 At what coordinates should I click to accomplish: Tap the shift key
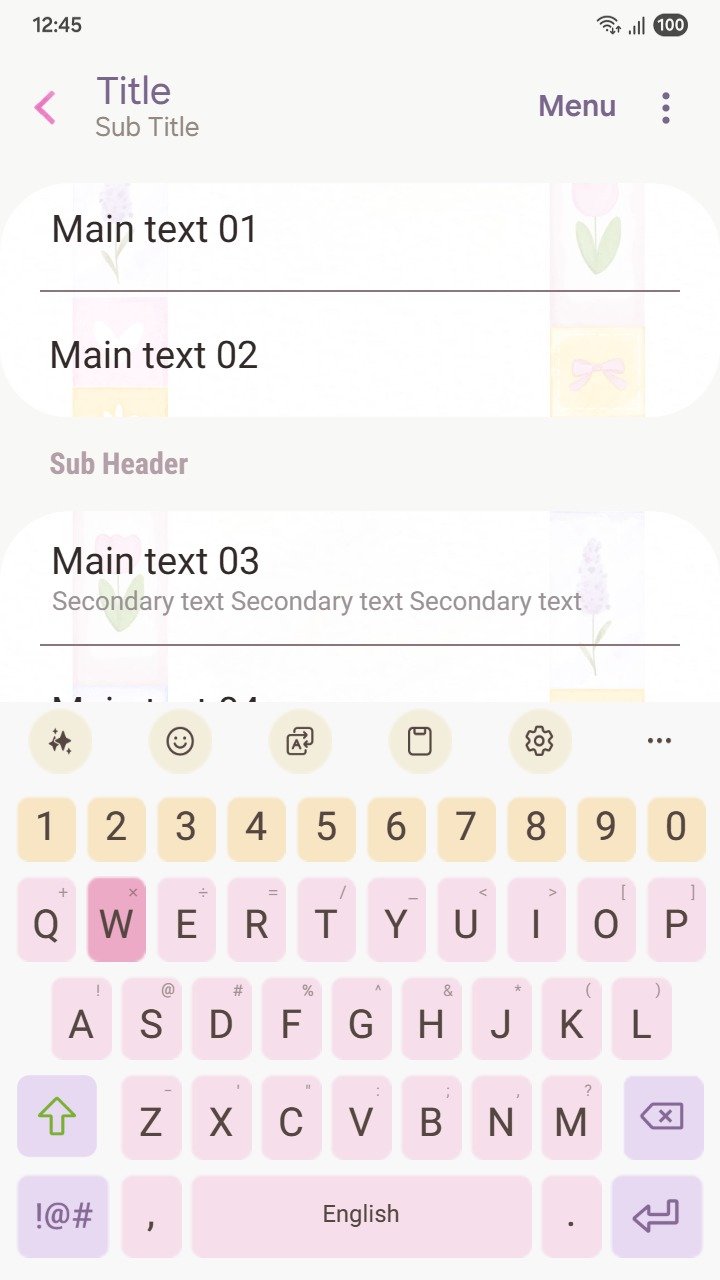coord(57,1116)
